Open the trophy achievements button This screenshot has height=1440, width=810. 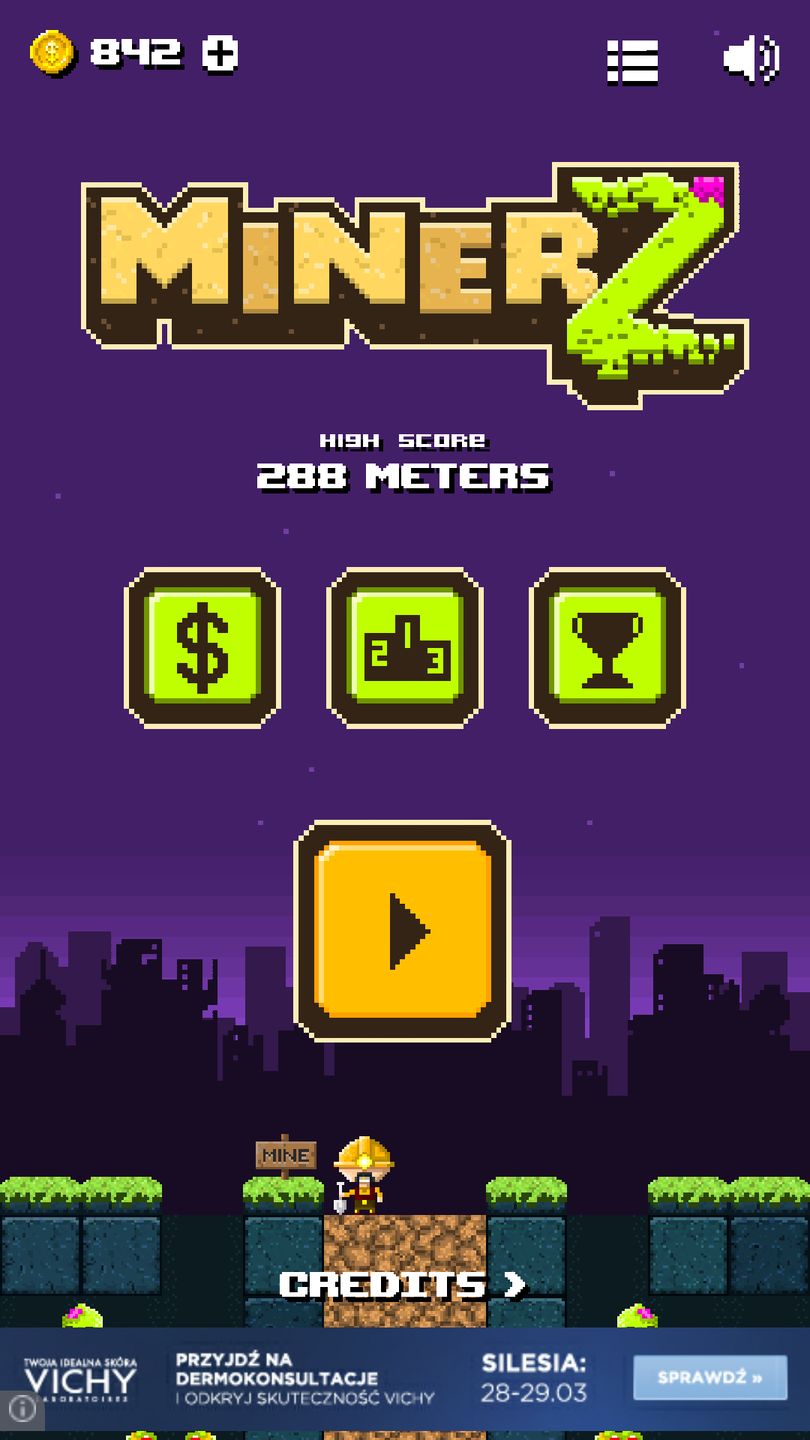[x=607, y=648]
